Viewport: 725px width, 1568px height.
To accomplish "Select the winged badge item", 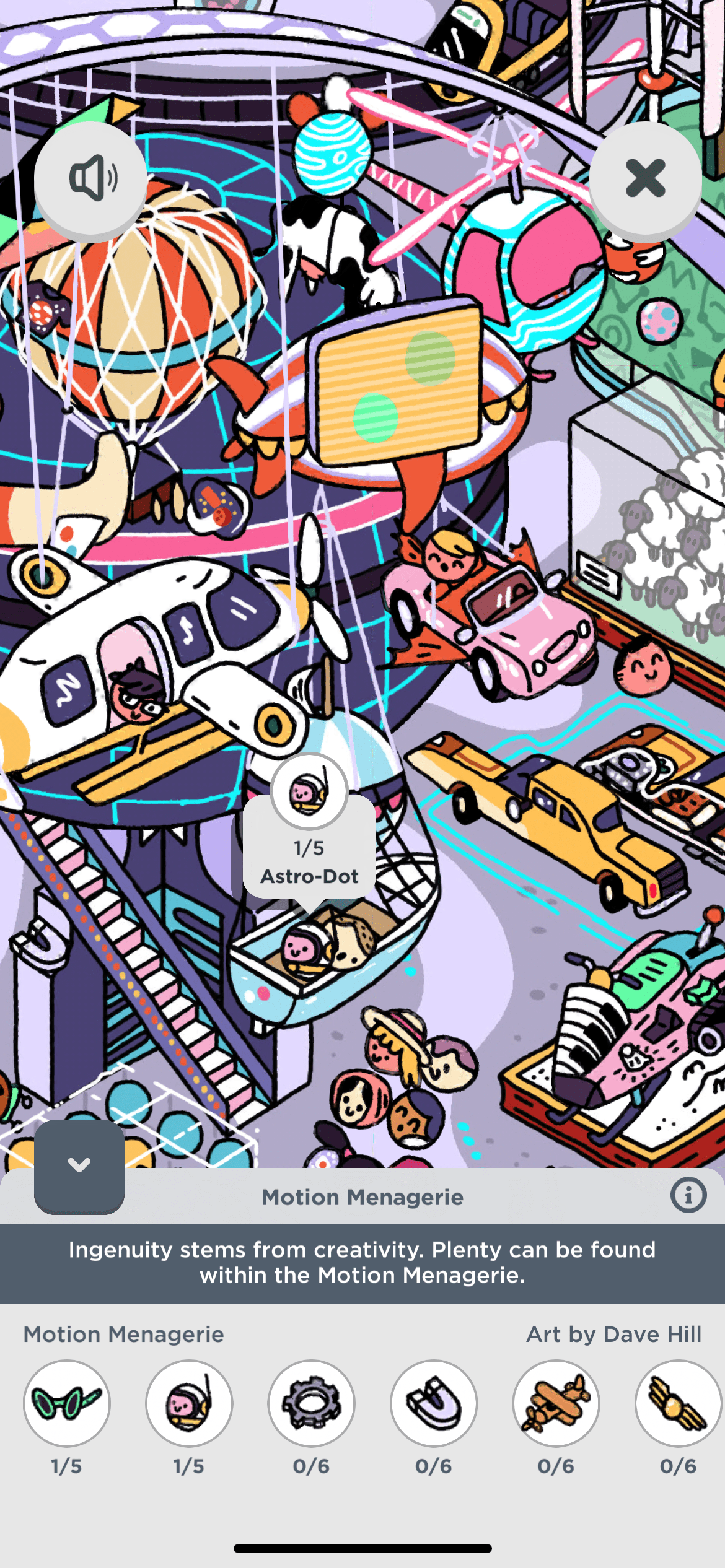I will pyautogui.click(x=677, y=1403).
